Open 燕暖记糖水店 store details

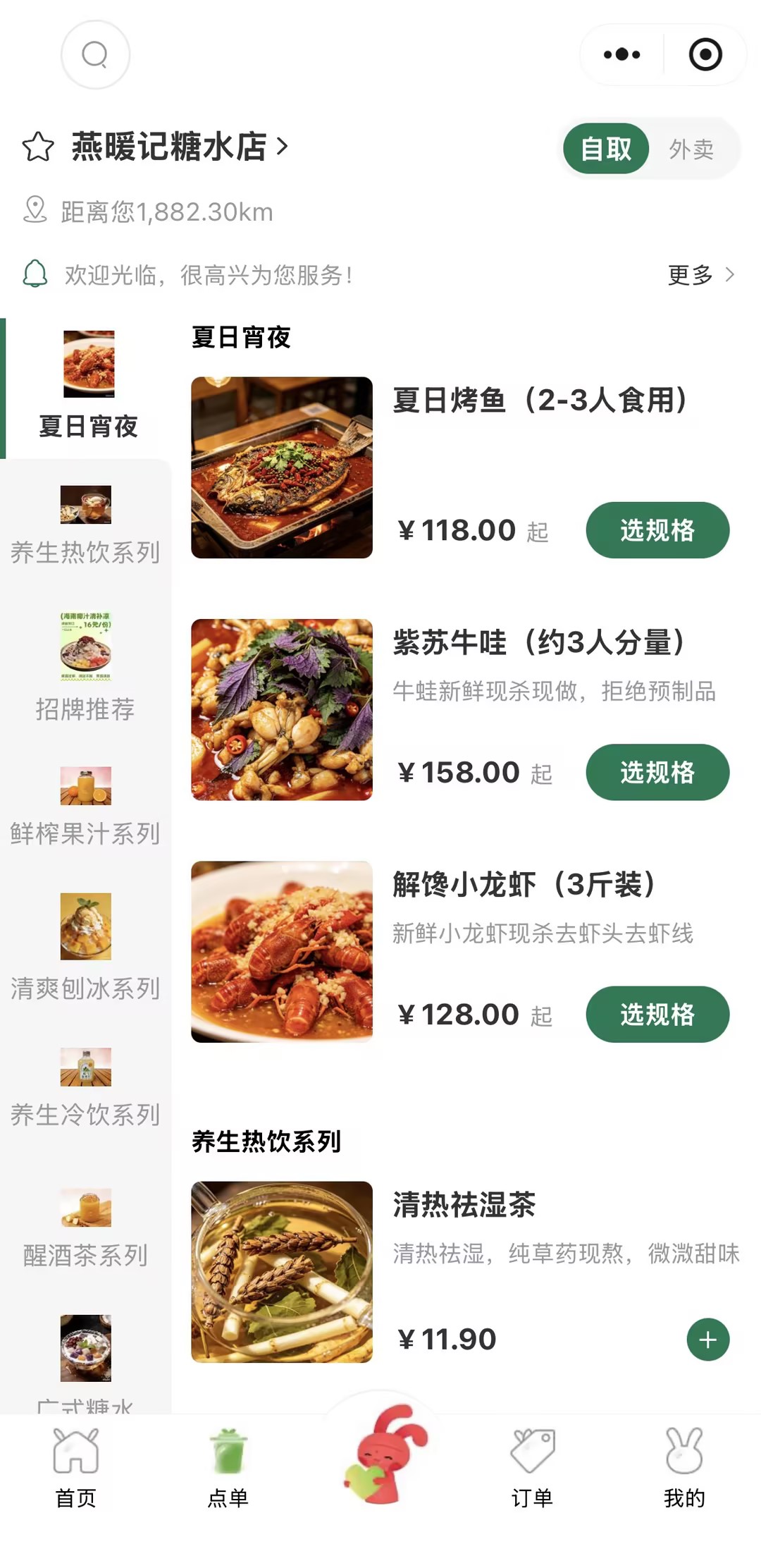[180, 147]
